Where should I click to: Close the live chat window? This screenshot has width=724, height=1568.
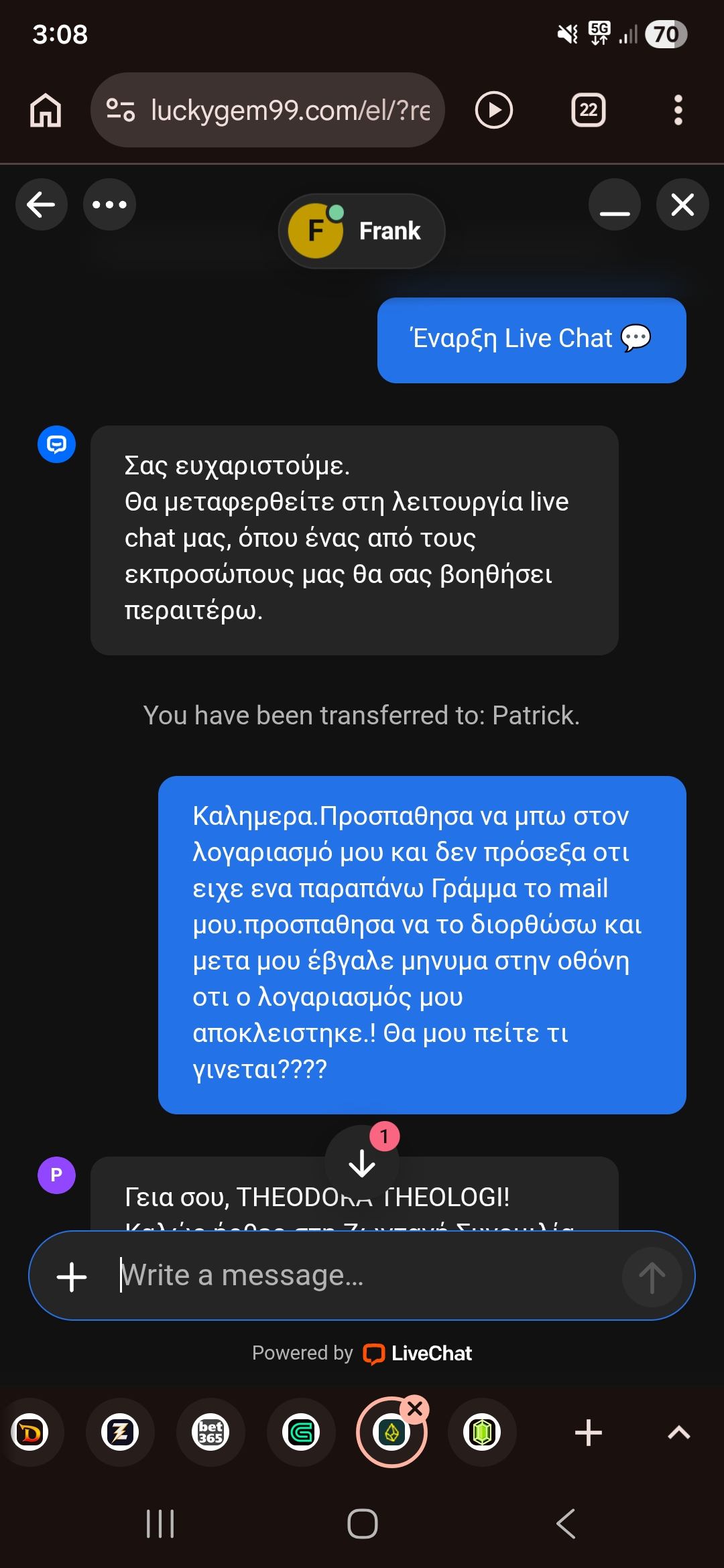point(682,204)
